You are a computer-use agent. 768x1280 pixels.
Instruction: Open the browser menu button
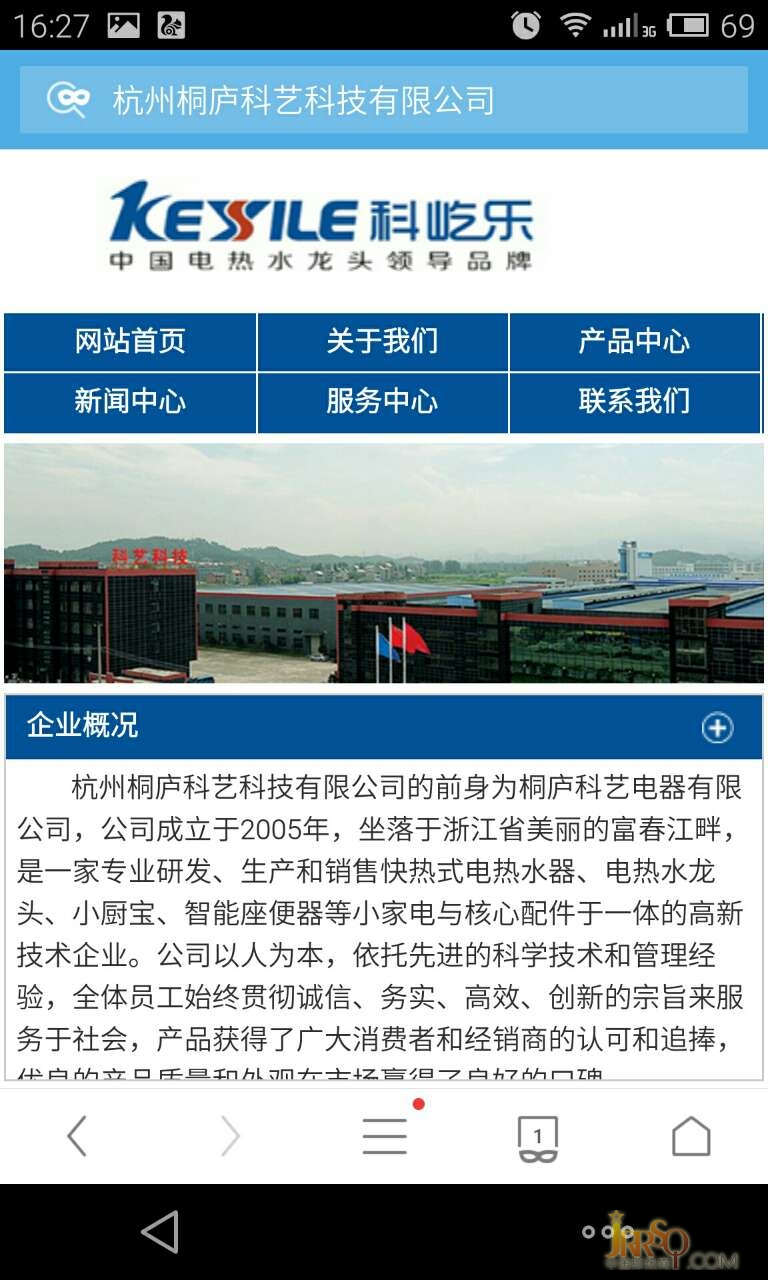coord(385,1137)
